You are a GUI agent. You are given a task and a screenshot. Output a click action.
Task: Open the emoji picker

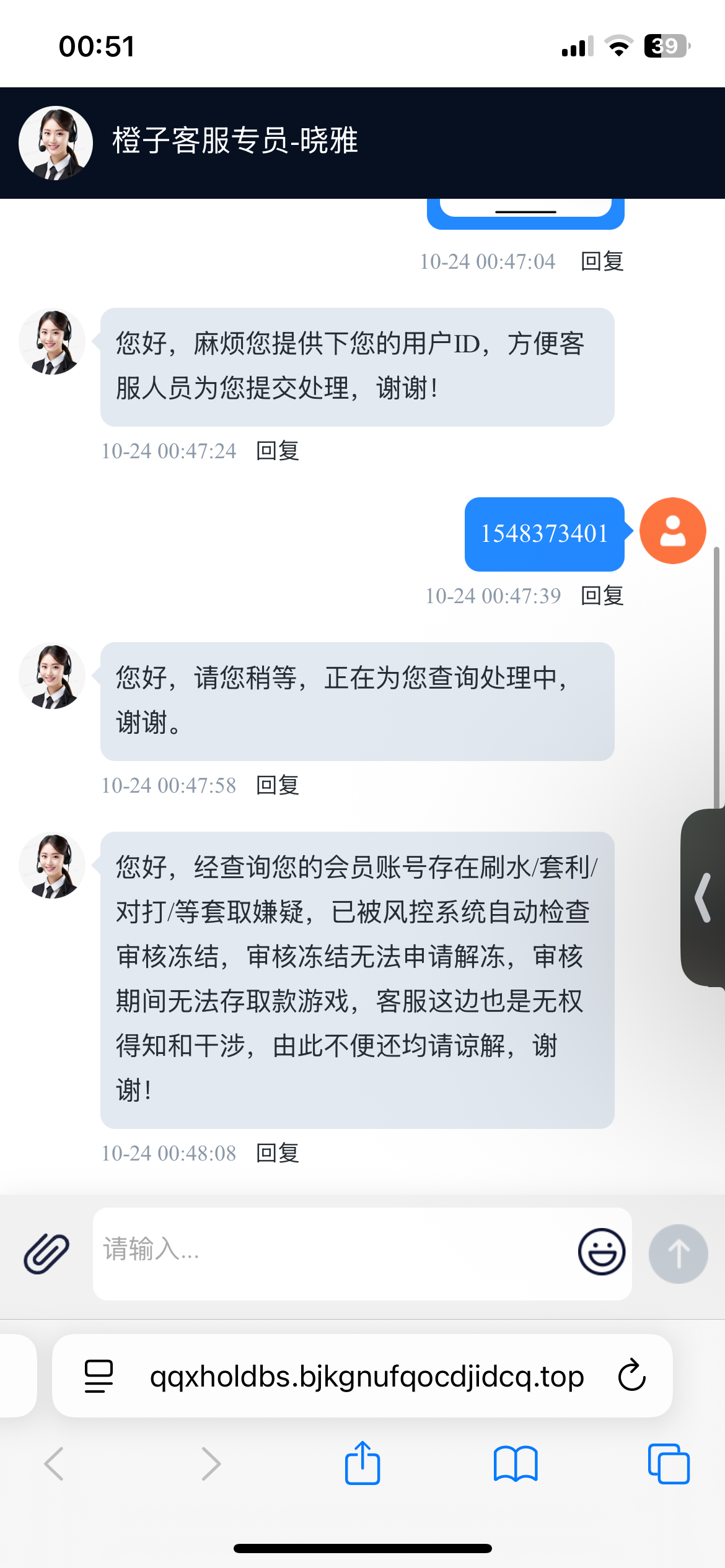tap(601, 1252)
